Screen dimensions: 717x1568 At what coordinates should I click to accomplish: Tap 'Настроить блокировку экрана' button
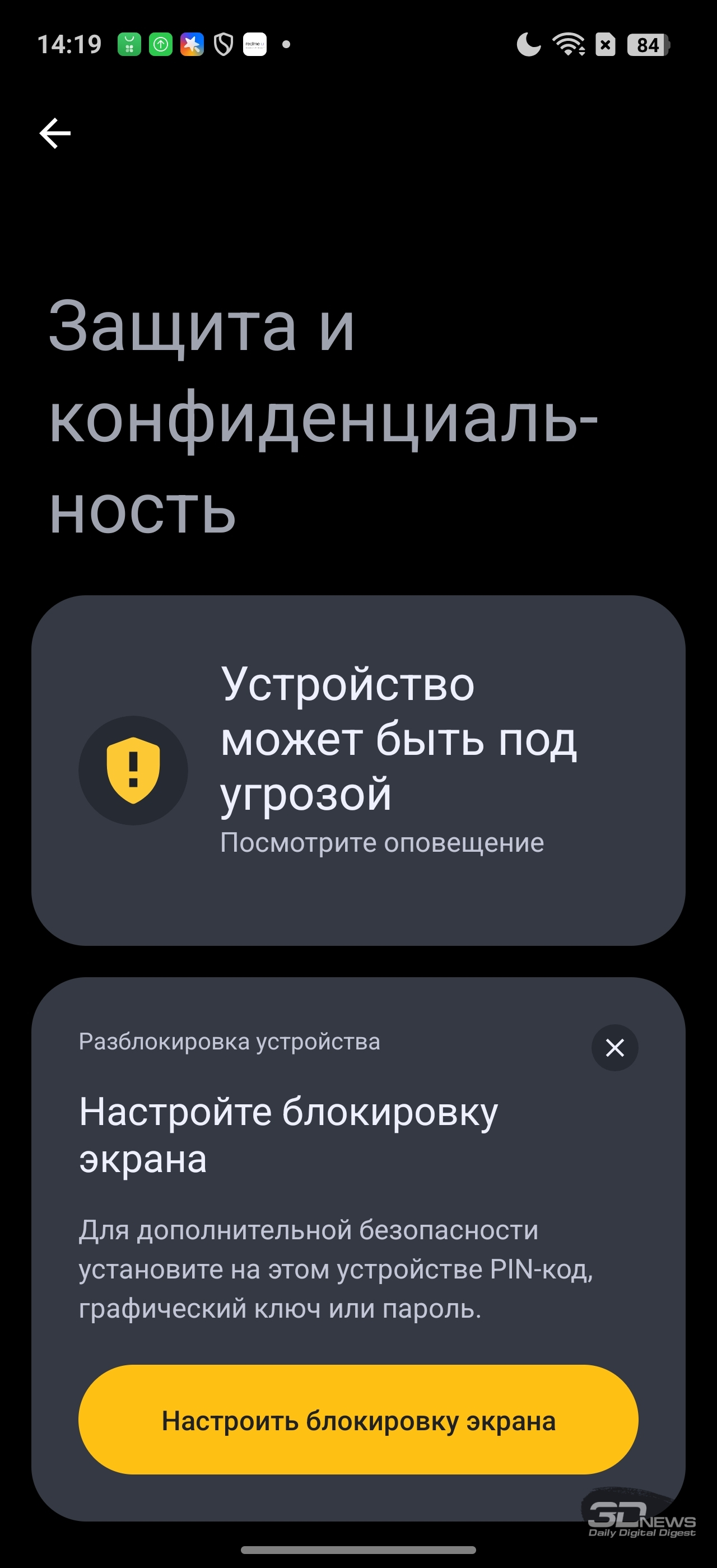point(358,1421)
